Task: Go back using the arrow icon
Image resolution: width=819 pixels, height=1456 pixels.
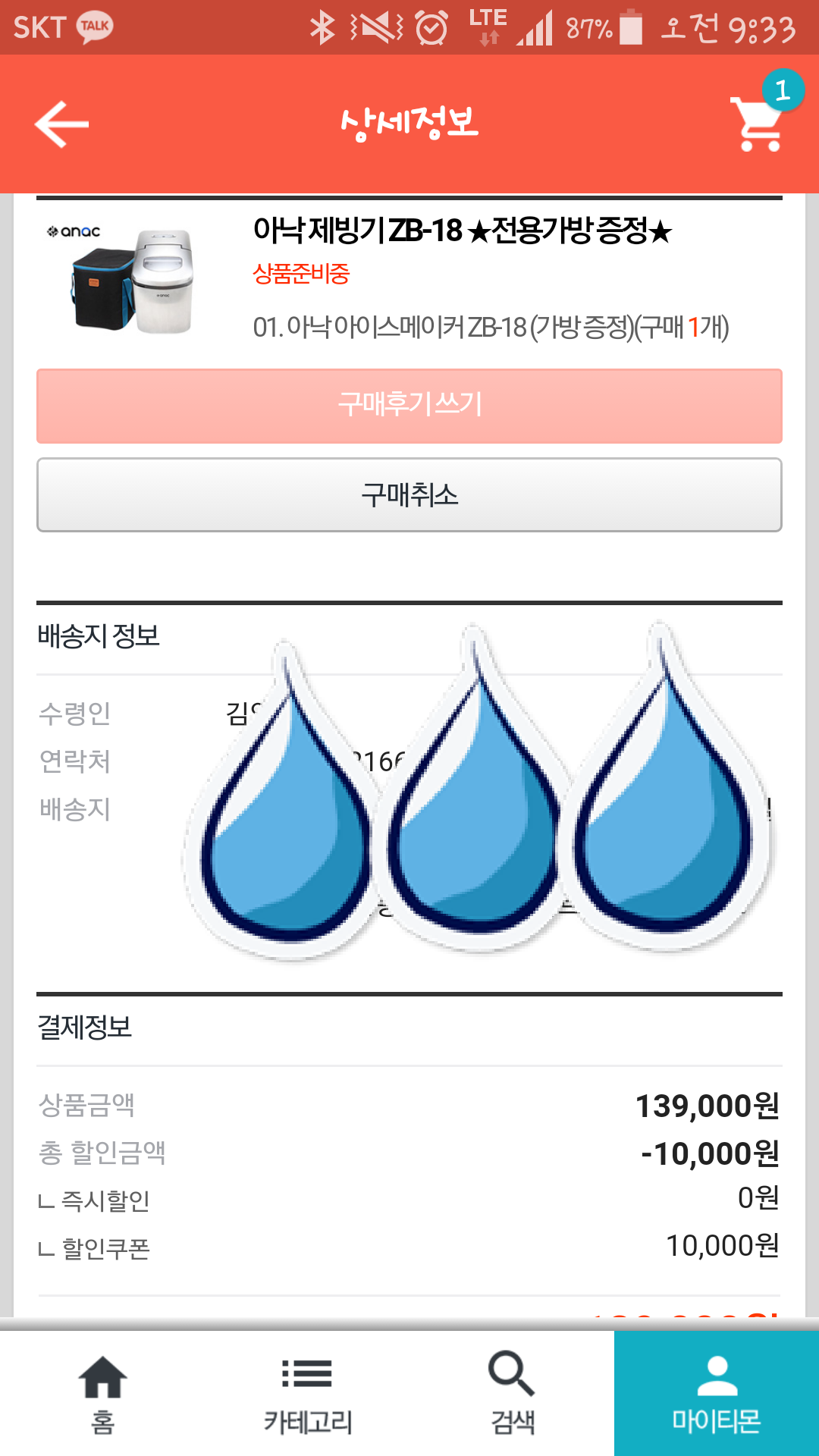Action: pos(62,124)
